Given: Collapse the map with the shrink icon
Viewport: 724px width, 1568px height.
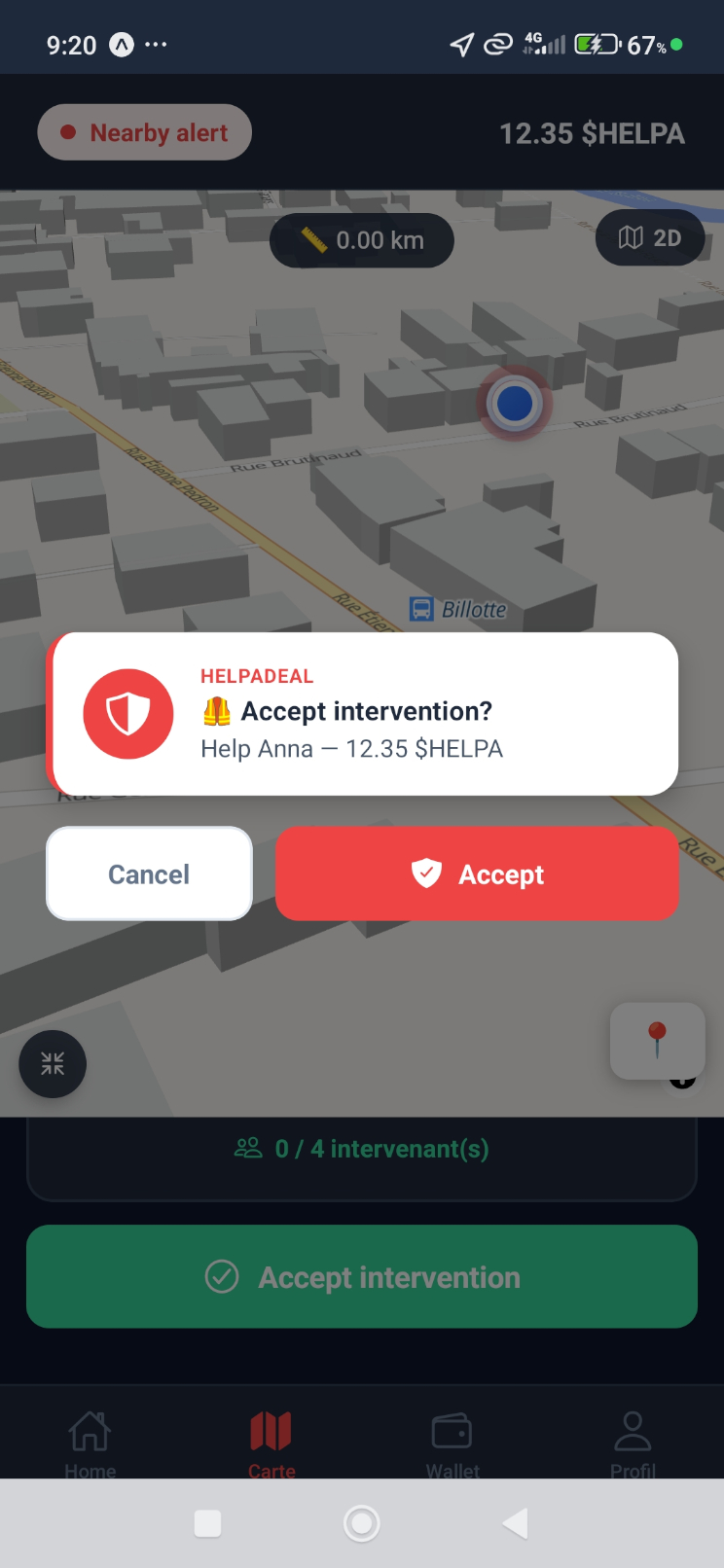Looking at the screenshot, I should click(x=53, y=1063).
